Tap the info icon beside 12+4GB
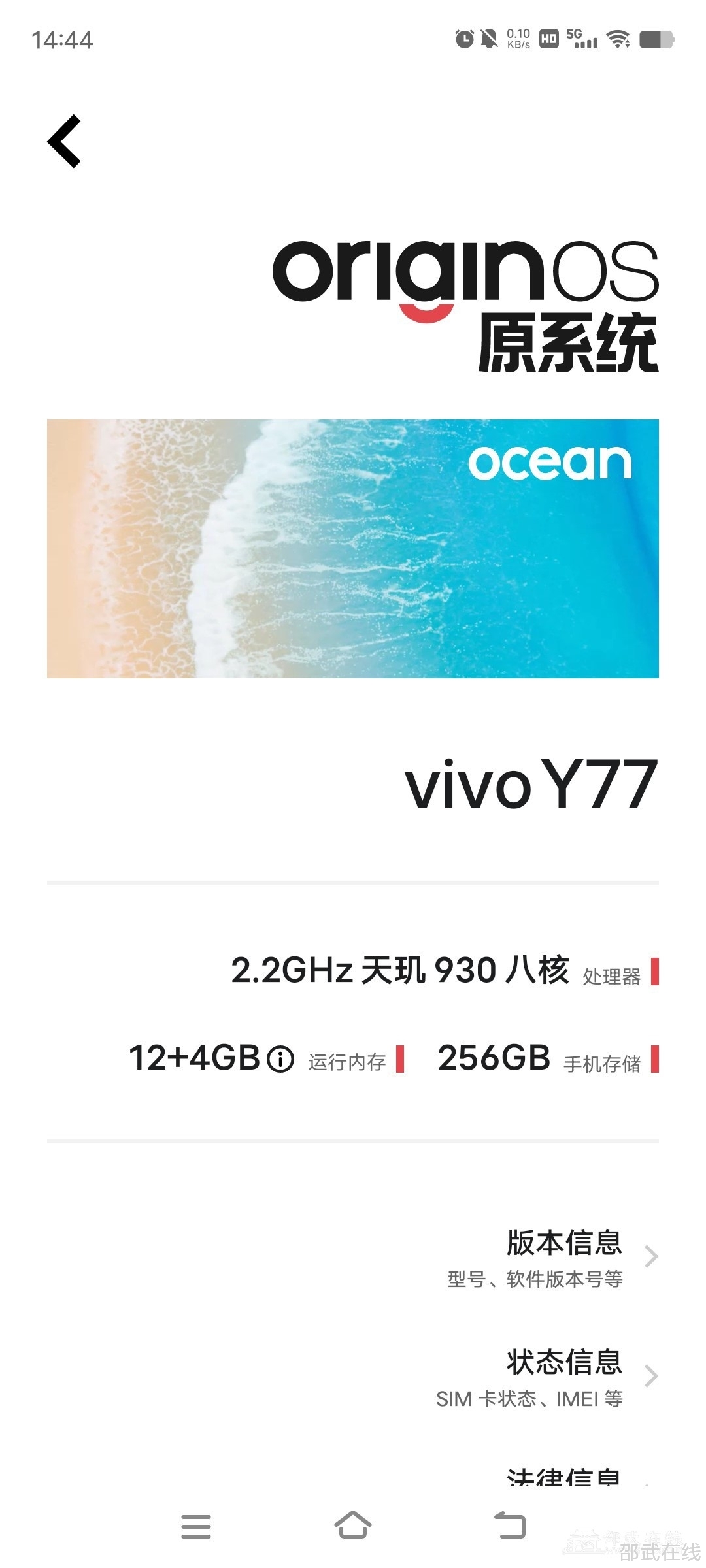The height and width of the screenshot is (1568, 706). click(x=281, y=1059)
